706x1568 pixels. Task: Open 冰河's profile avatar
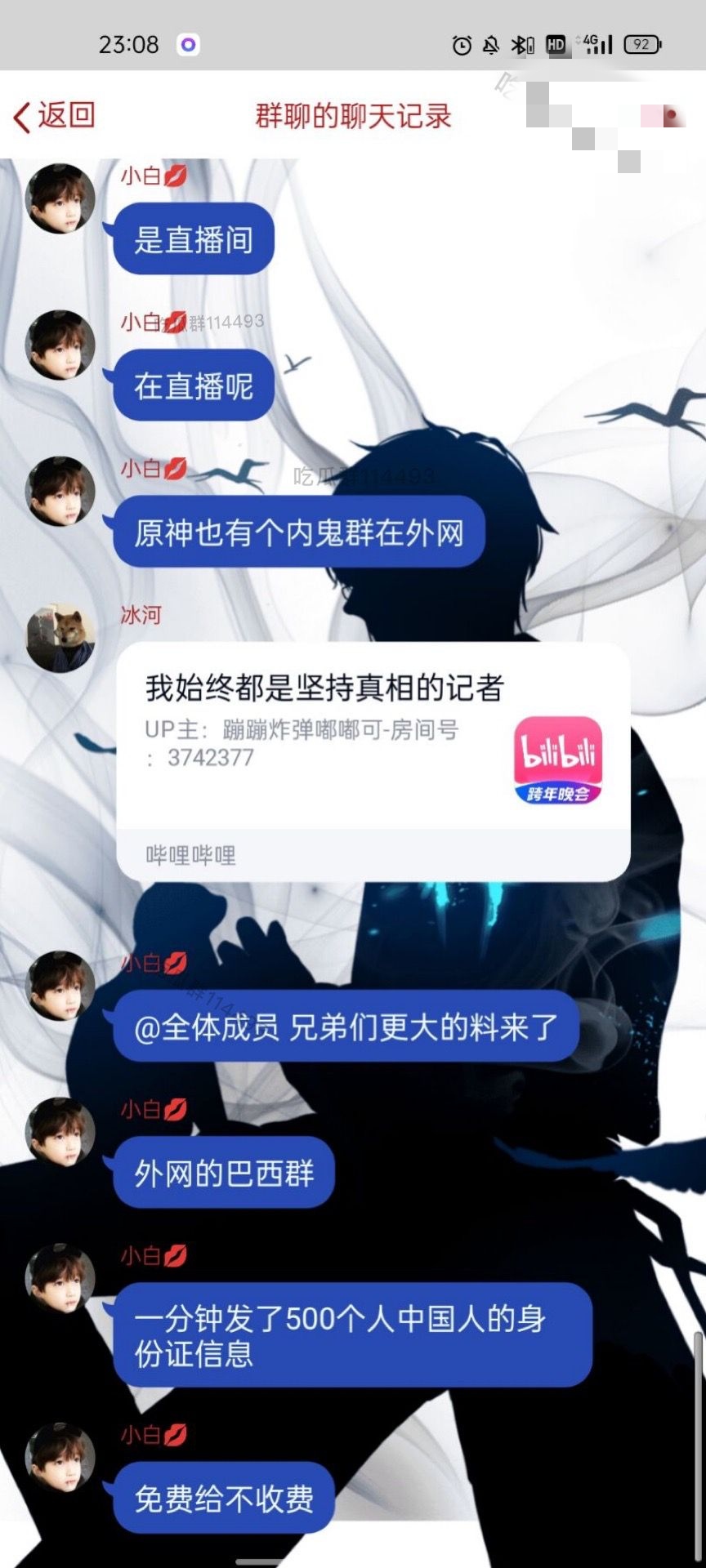tap(60, 638)
